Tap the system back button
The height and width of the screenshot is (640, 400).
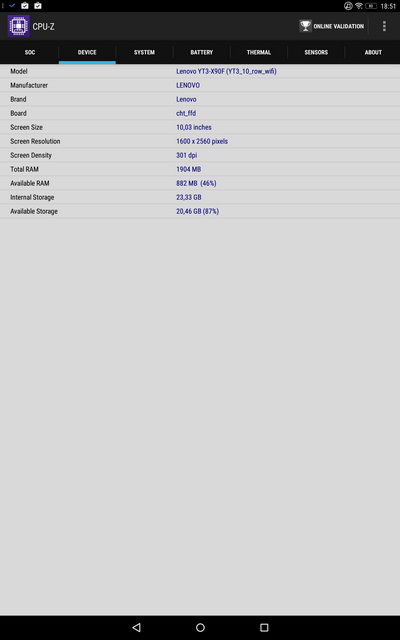[x=137, y=627]
